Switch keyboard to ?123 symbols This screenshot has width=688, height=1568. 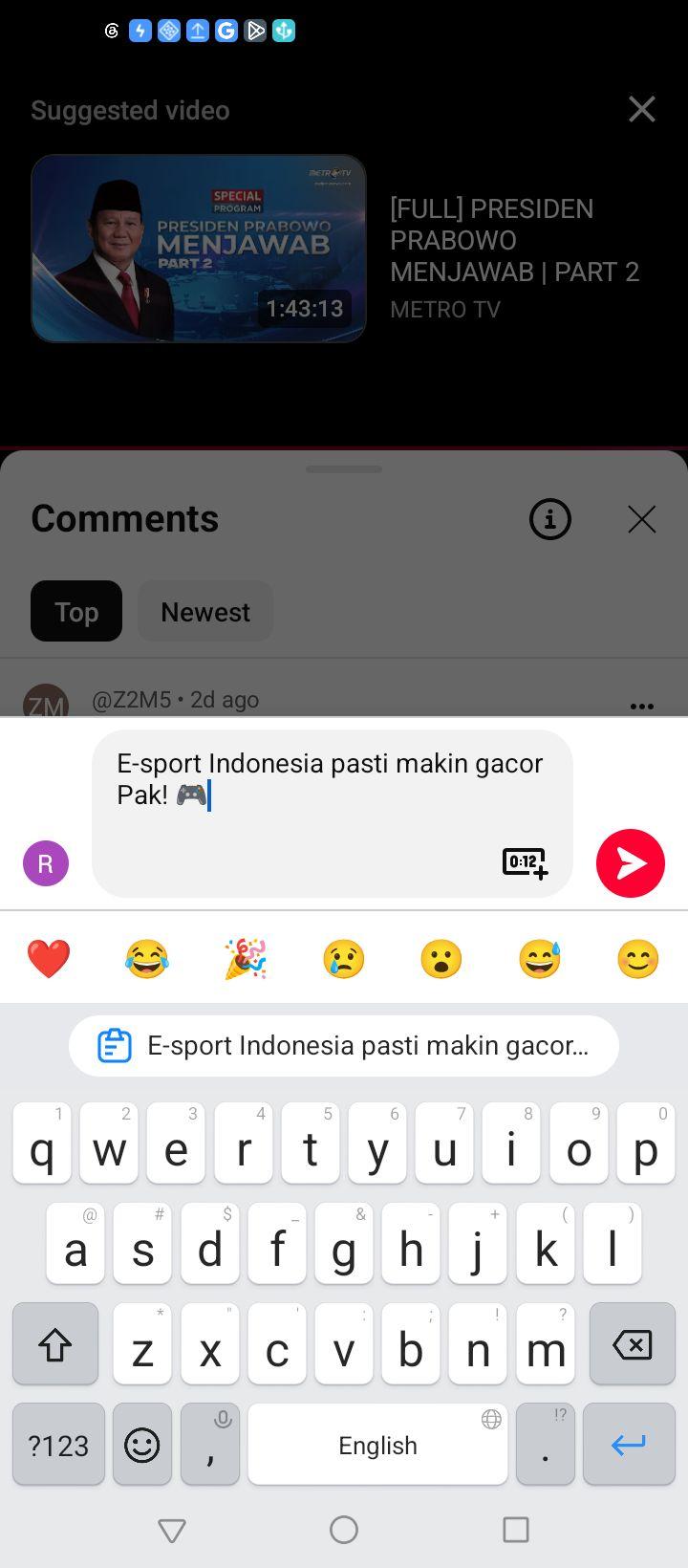(x=58, y=1444)
